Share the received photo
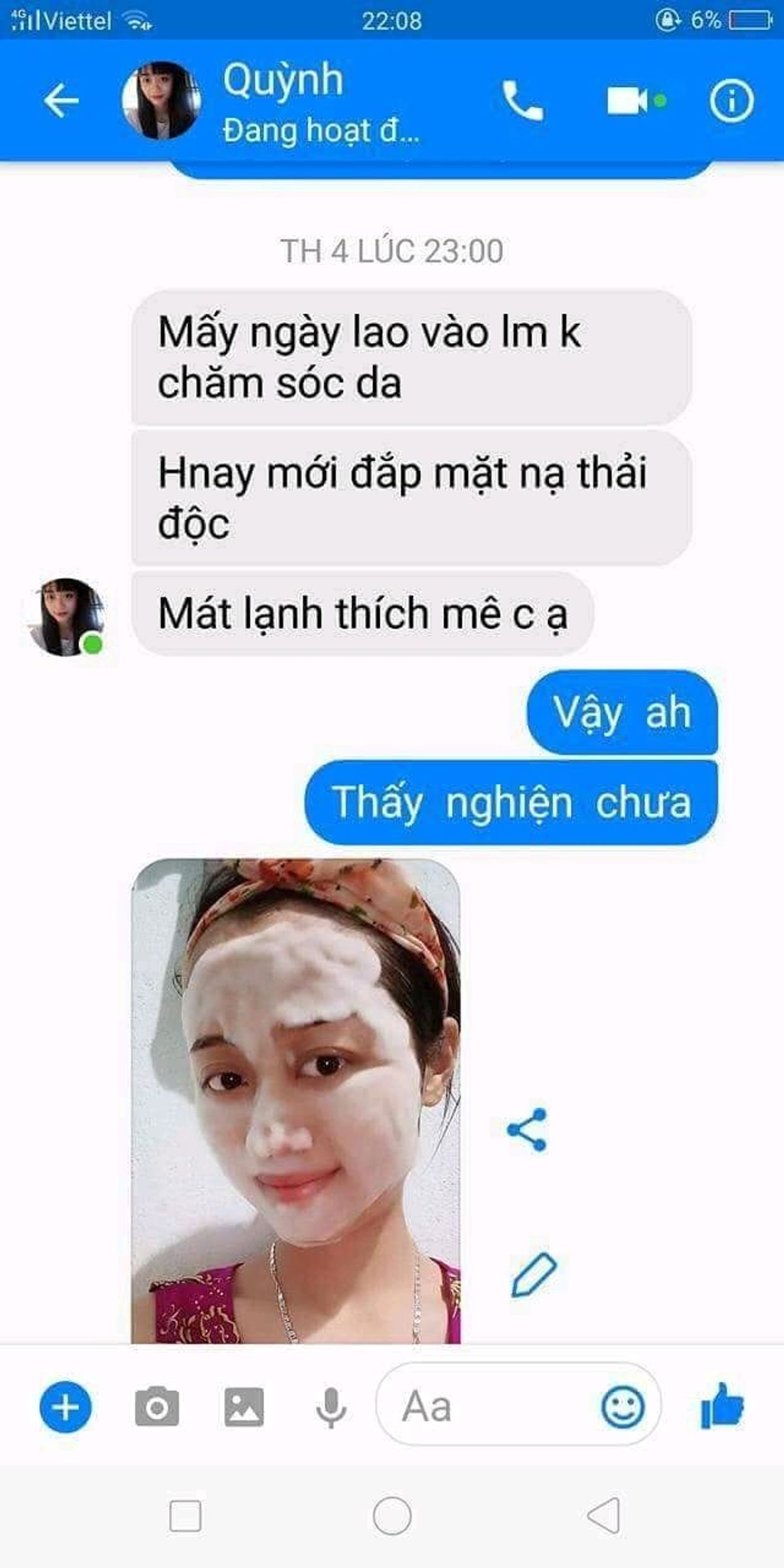This screenshot has width=784, height=1568. pyautogui.click(x=527, y=1130)
